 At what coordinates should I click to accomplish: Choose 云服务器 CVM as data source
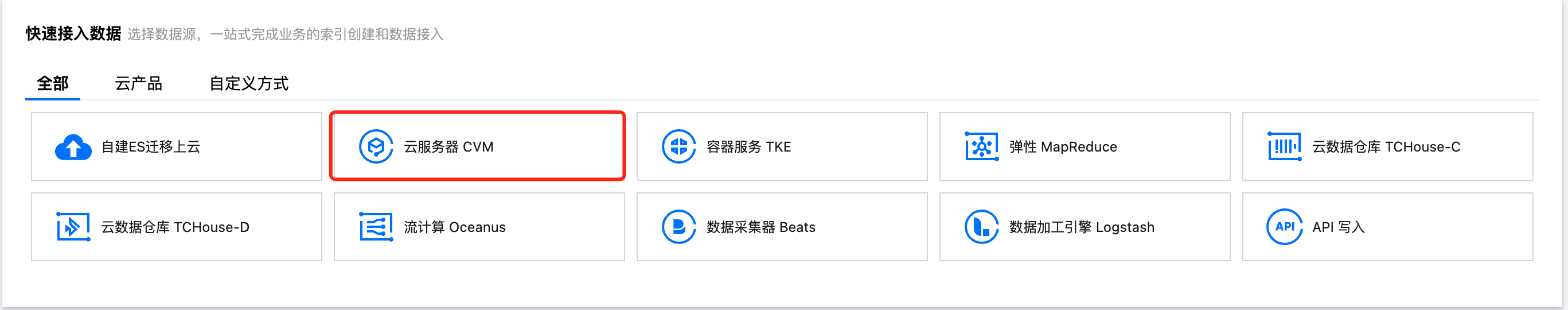[478, 147]
